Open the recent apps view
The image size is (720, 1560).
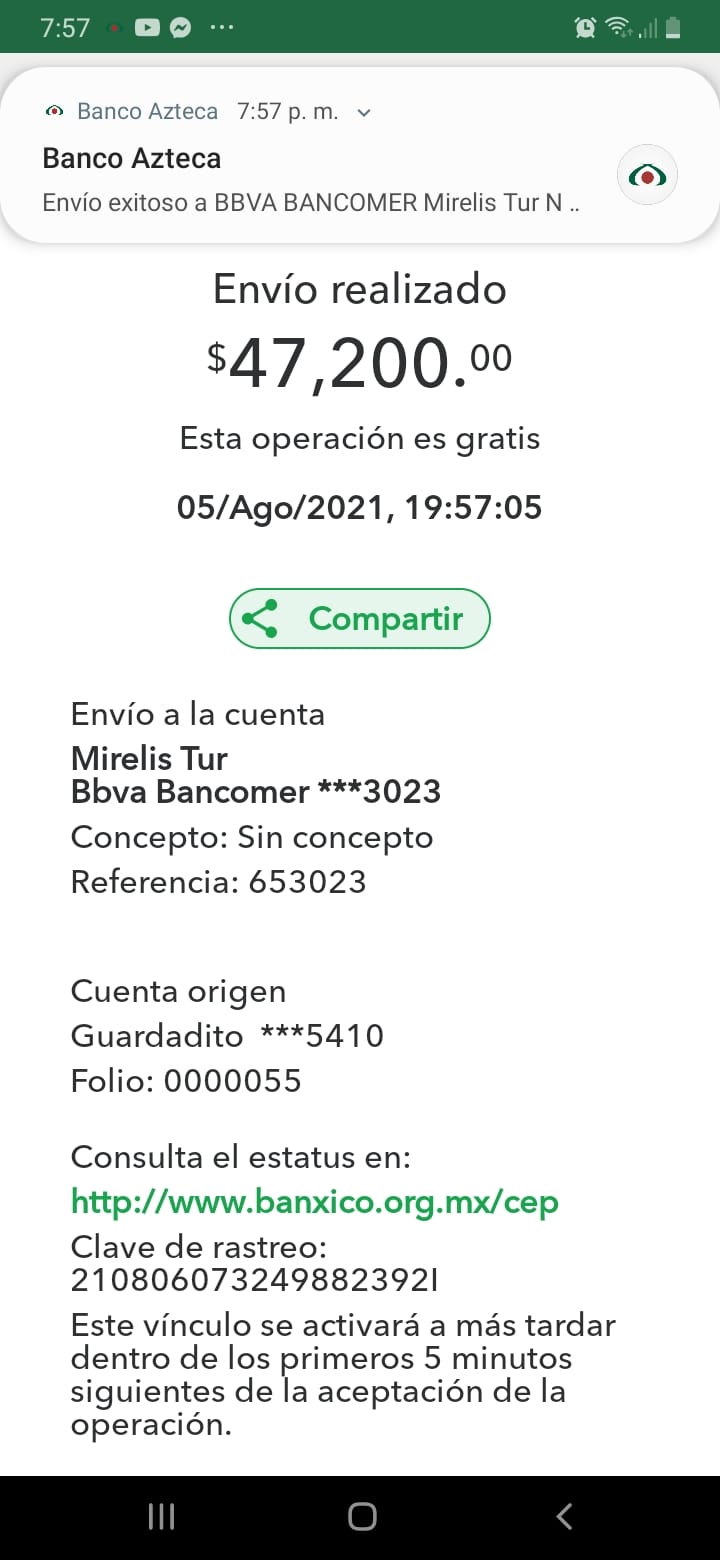161,1516
